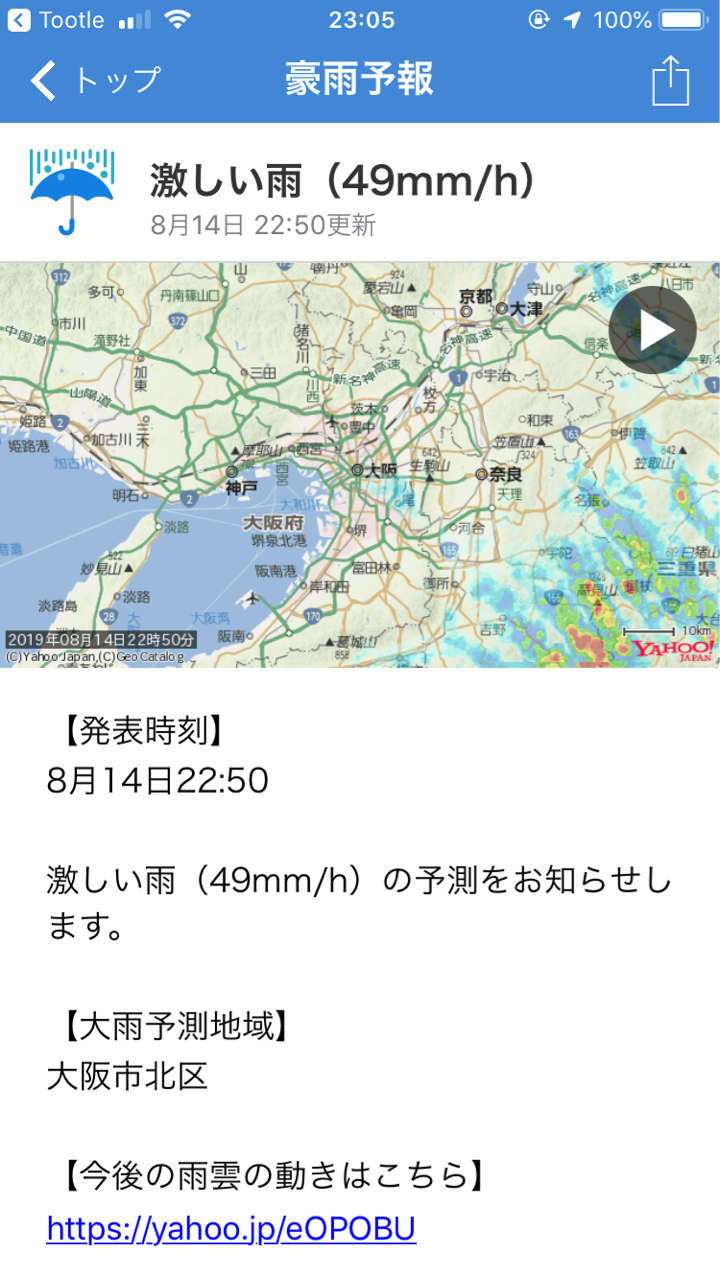Play the rain radar animation
Image resolution: width=720 pixels, height=1280 pixels.
(x=652, y=330)
